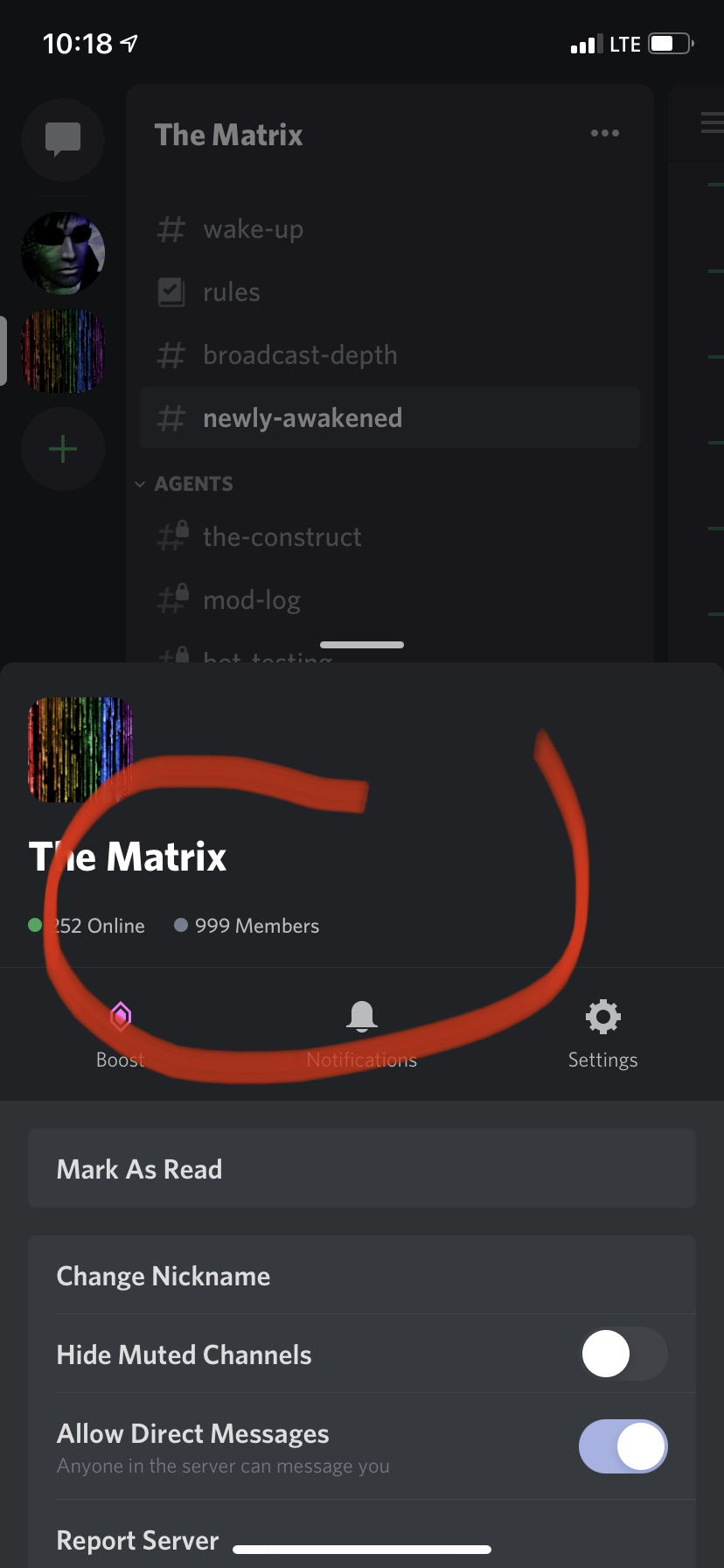Open the rules channel
The image size is (724, 1568).
(x=232, y=292)
